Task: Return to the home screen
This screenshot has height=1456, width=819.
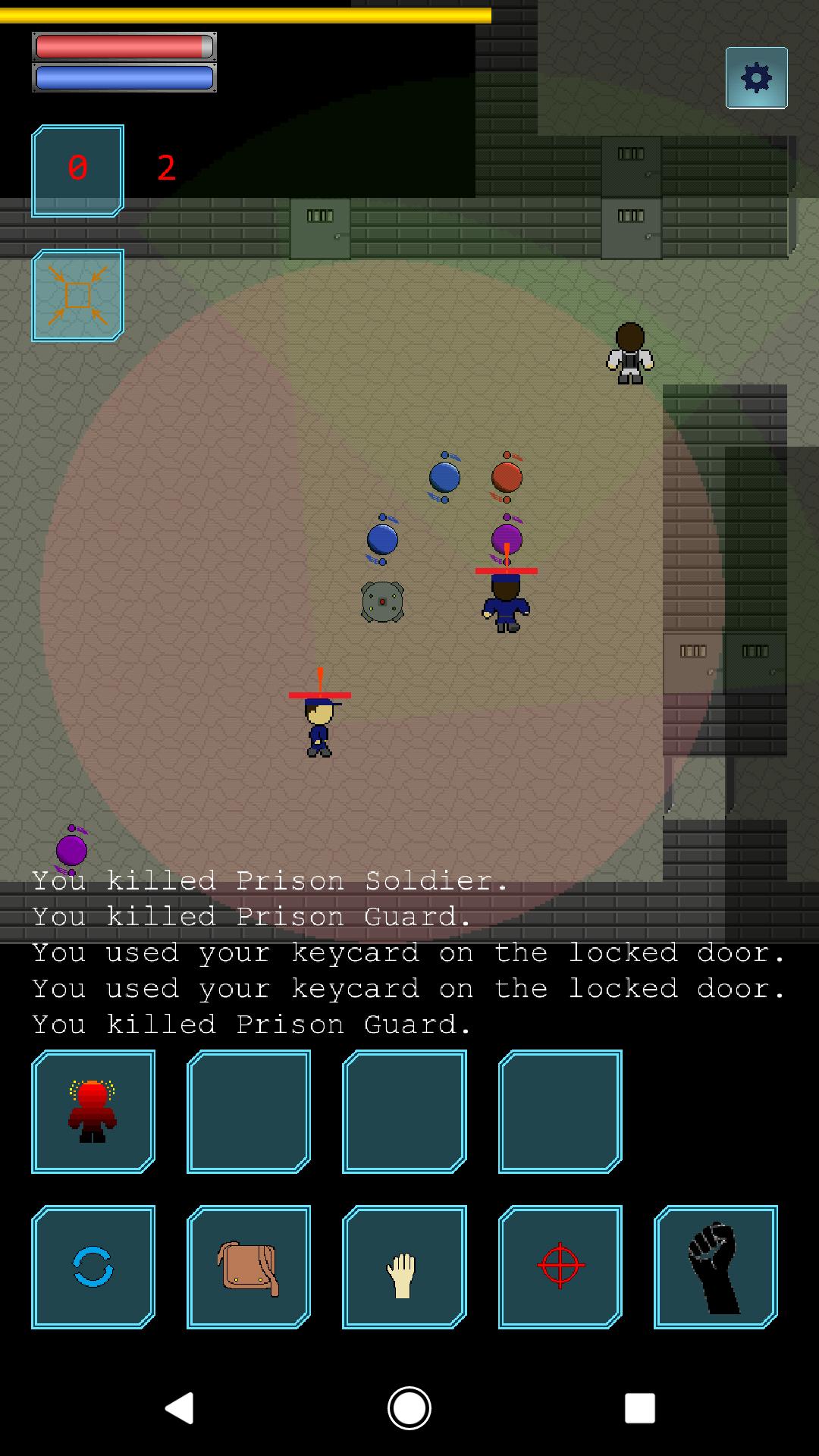Action: click(x=409, y=1408)
